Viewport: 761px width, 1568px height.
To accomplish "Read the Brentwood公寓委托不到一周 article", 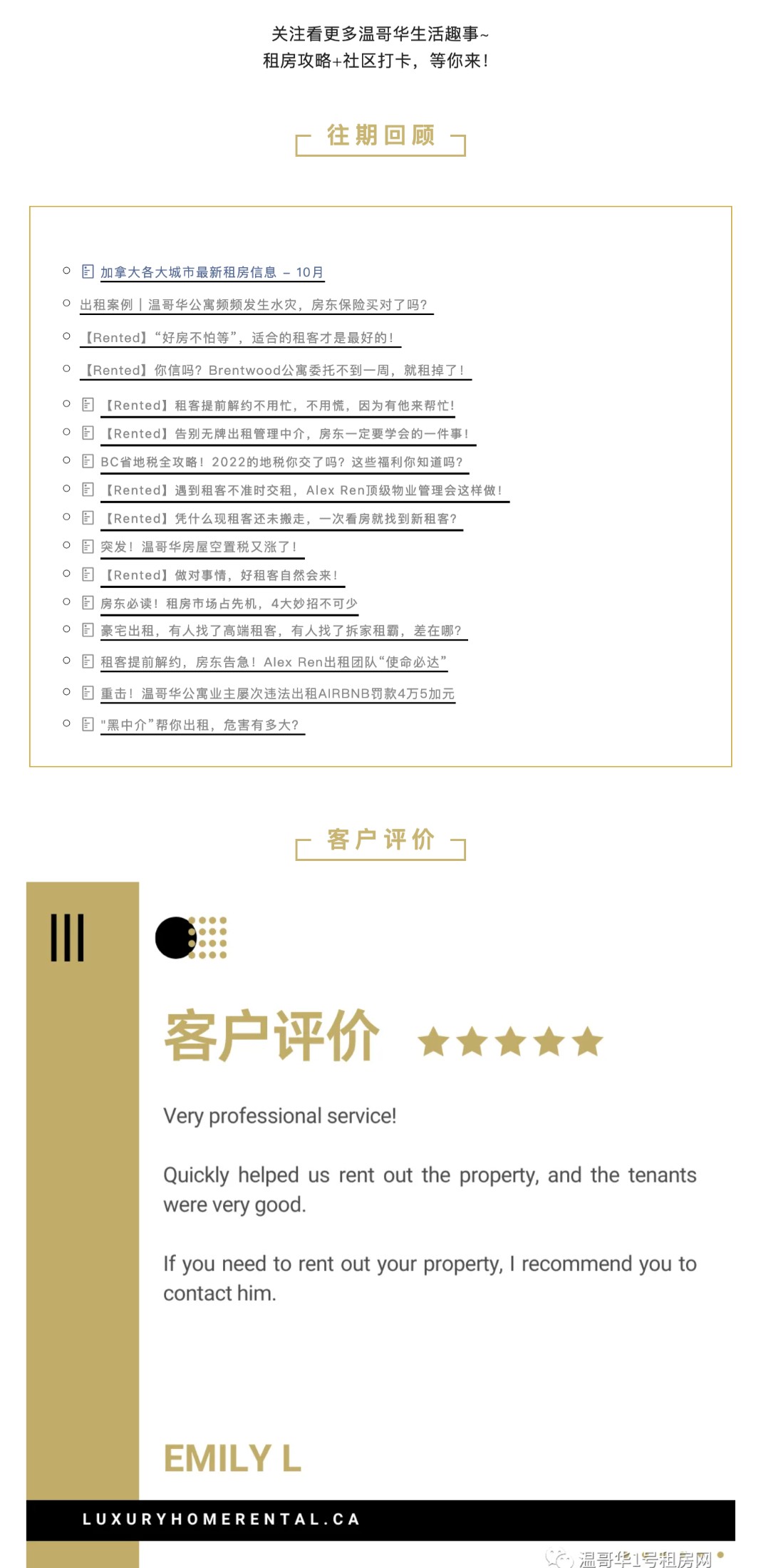I will [274, 371].
